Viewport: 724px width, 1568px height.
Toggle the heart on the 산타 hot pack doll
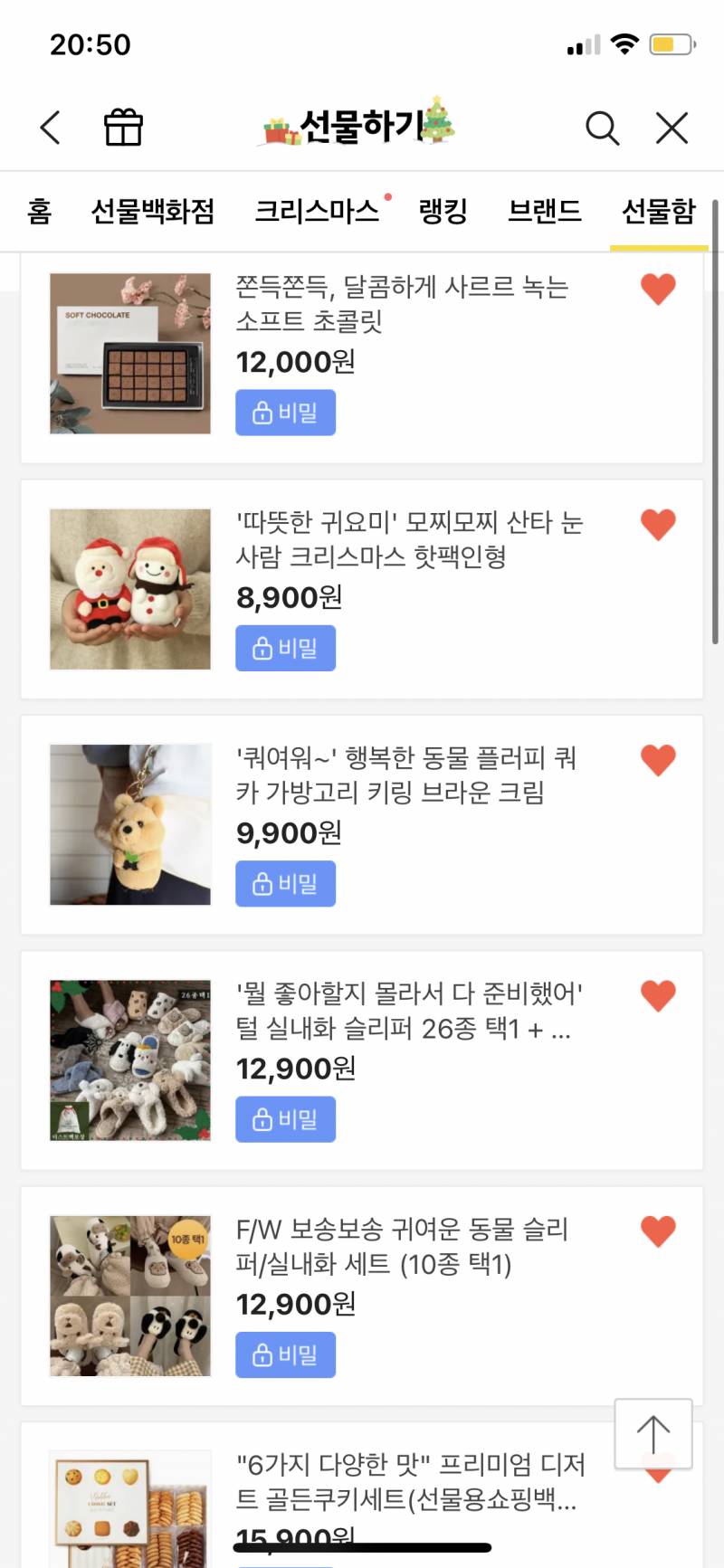(658, 524)
